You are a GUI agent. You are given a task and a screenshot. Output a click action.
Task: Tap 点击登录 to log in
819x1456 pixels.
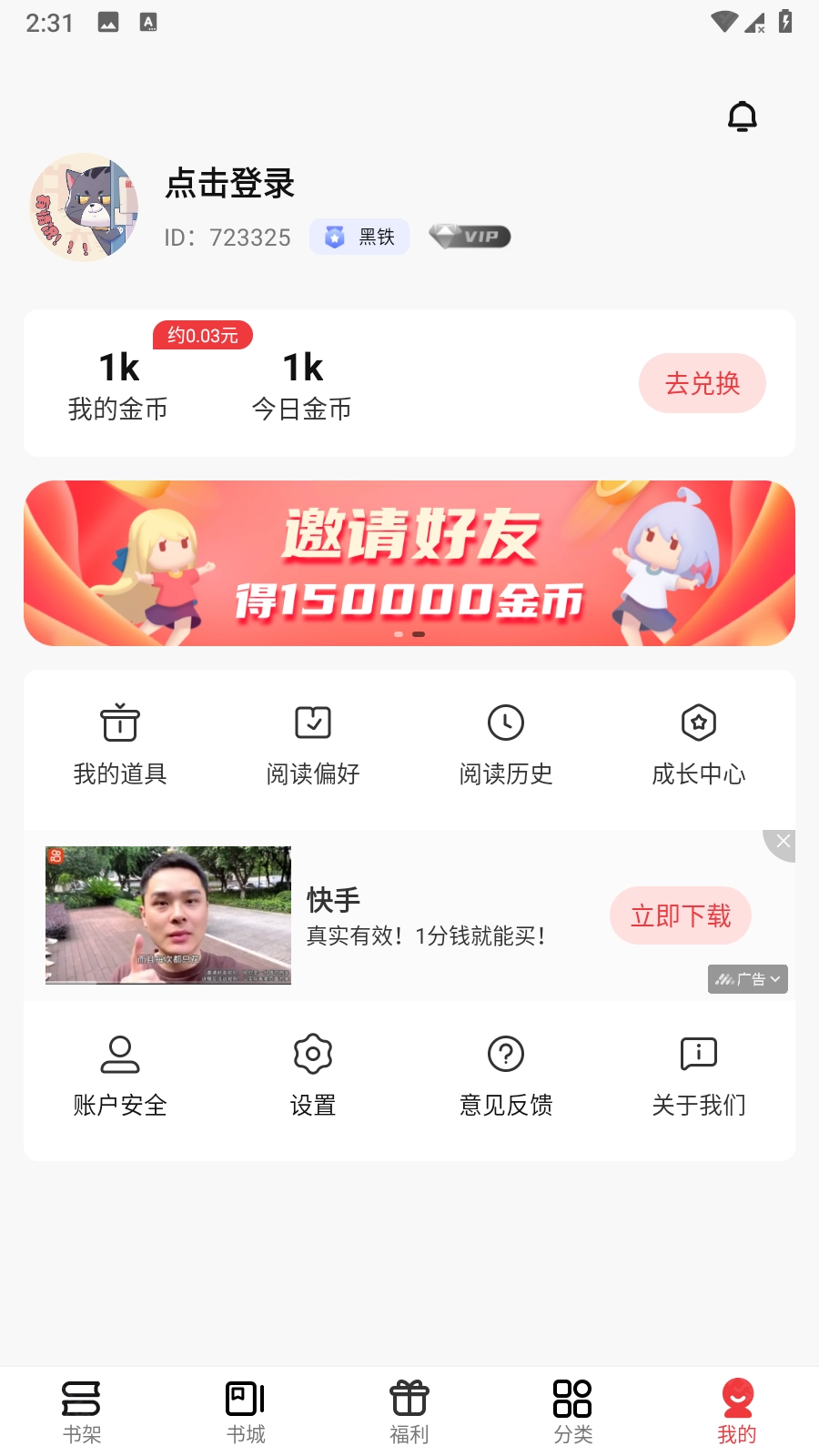click(230, 184)
